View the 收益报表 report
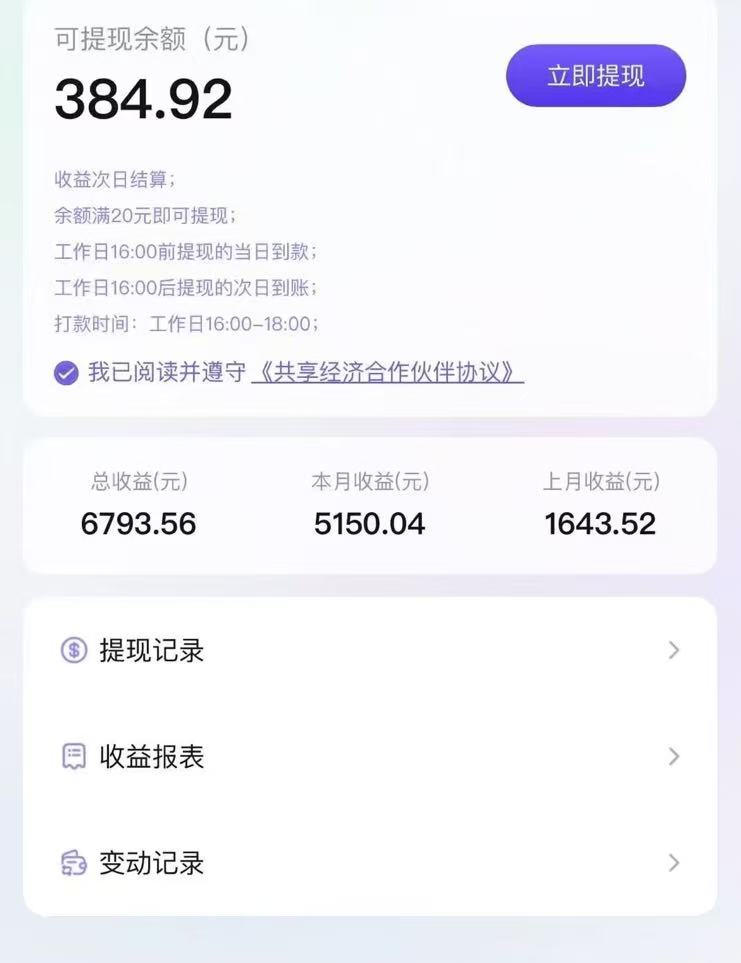 pyautogui.click(x=370, y=757)
